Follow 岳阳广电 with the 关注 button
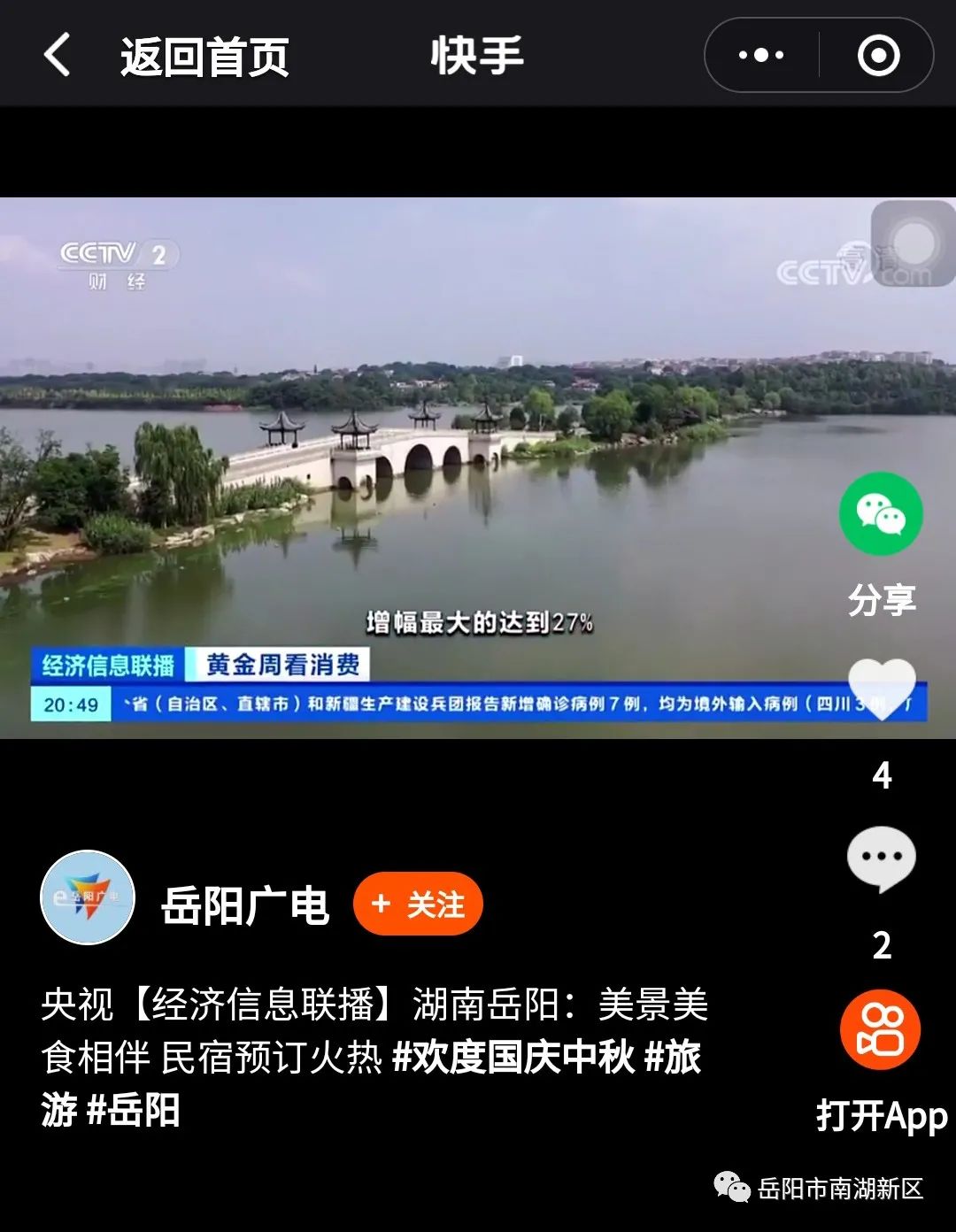956x1232 pixels. pyautogui.click(x=418, y=904)
